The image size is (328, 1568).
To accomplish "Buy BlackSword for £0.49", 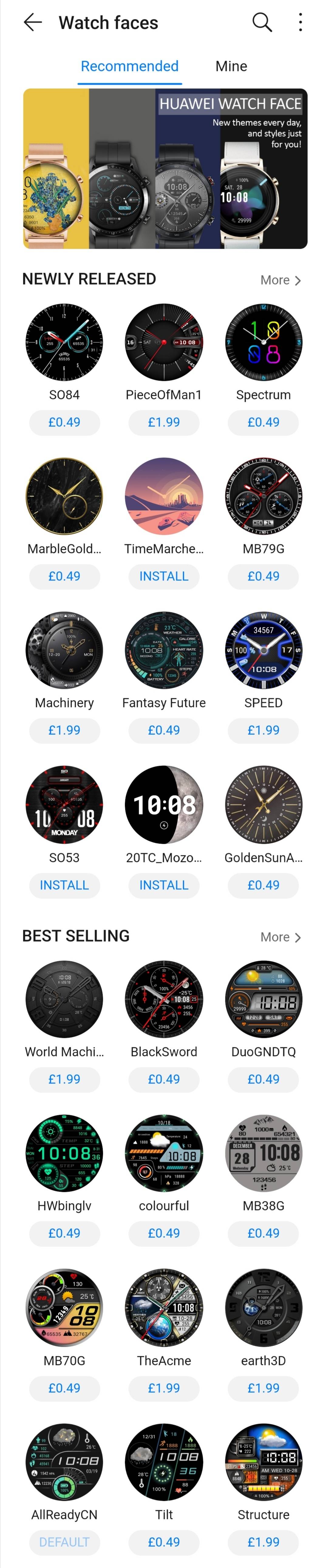I will click(164, 1079).
